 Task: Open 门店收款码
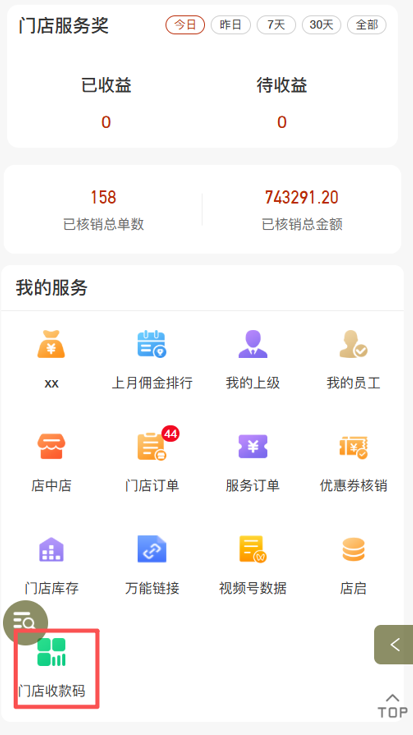(52, 668)
